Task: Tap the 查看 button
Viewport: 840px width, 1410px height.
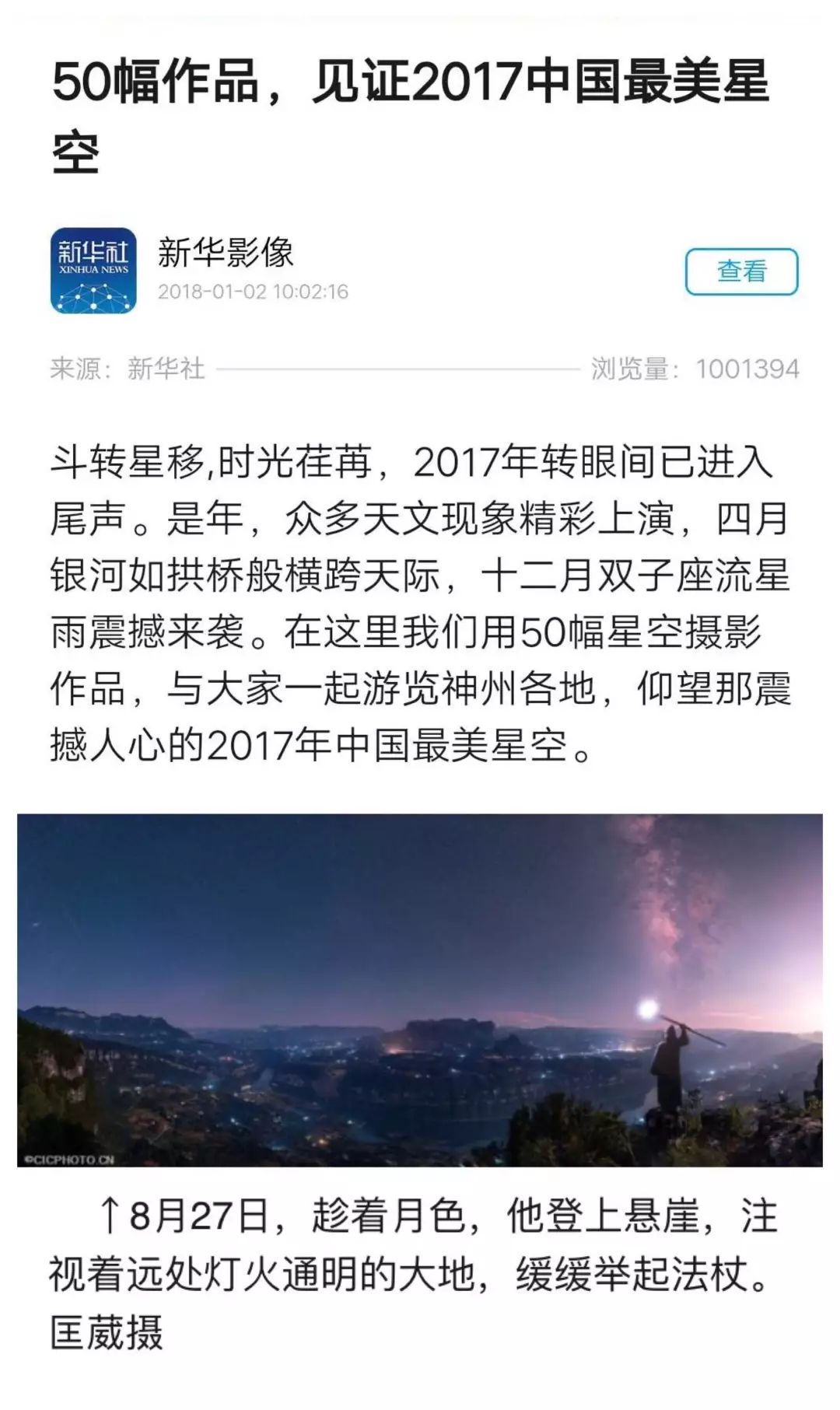Action: 741,271
